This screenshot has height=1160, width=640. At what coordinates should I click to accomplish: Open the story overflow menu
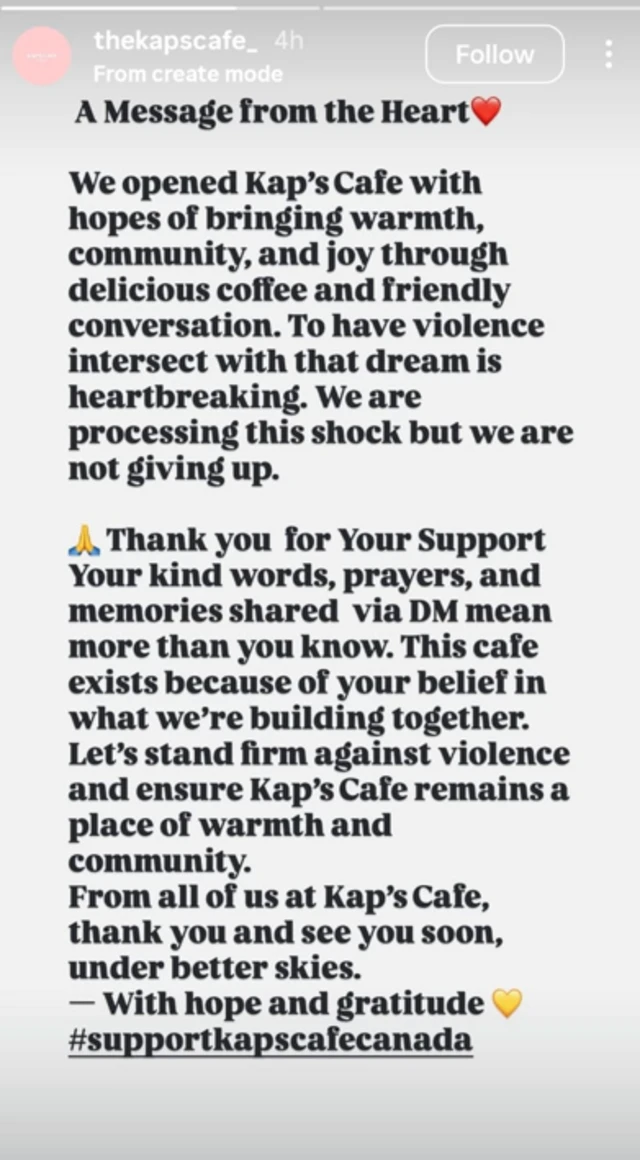tap(608, 54)
